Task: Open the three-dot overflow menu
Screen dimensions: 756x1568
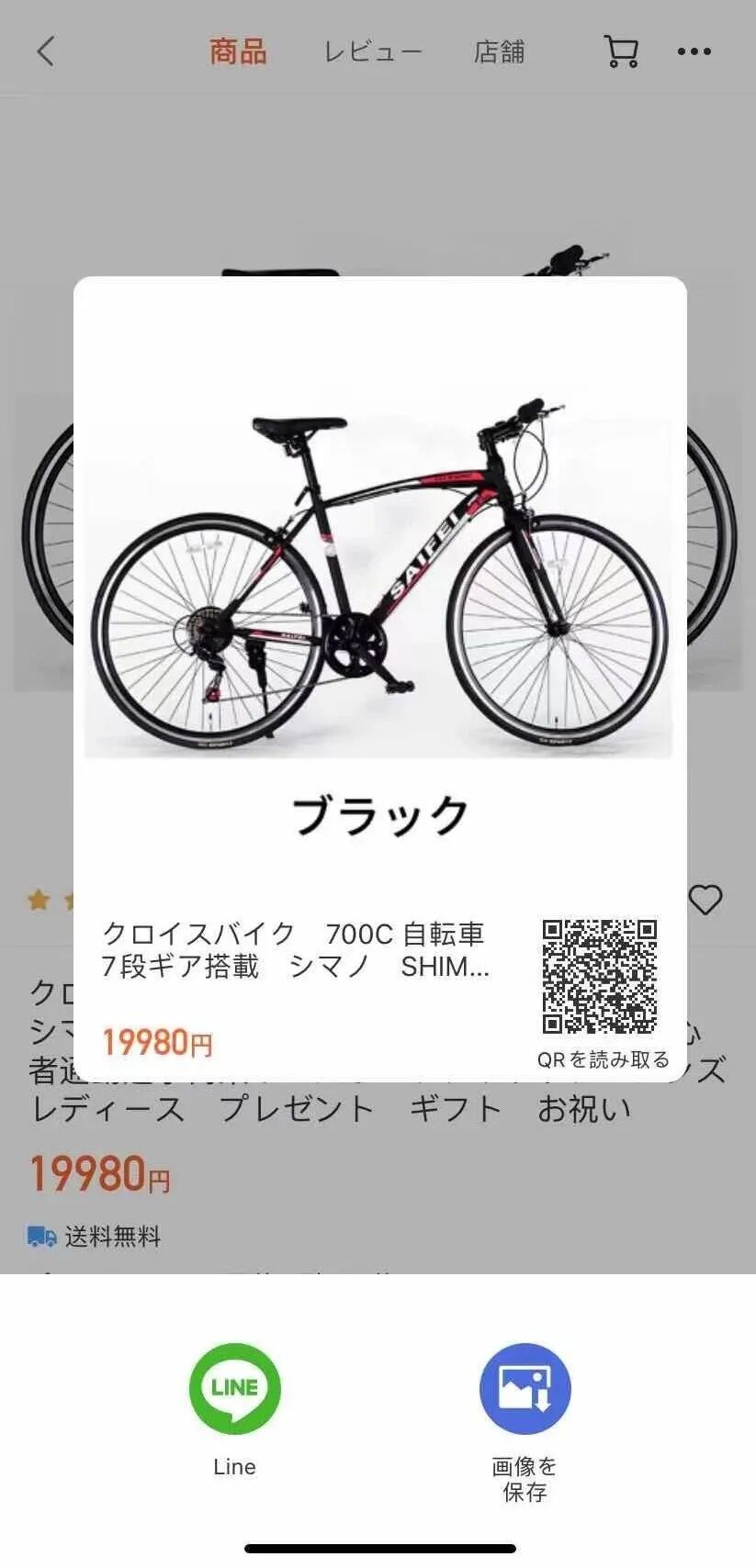Action: [x=694, y=51]
